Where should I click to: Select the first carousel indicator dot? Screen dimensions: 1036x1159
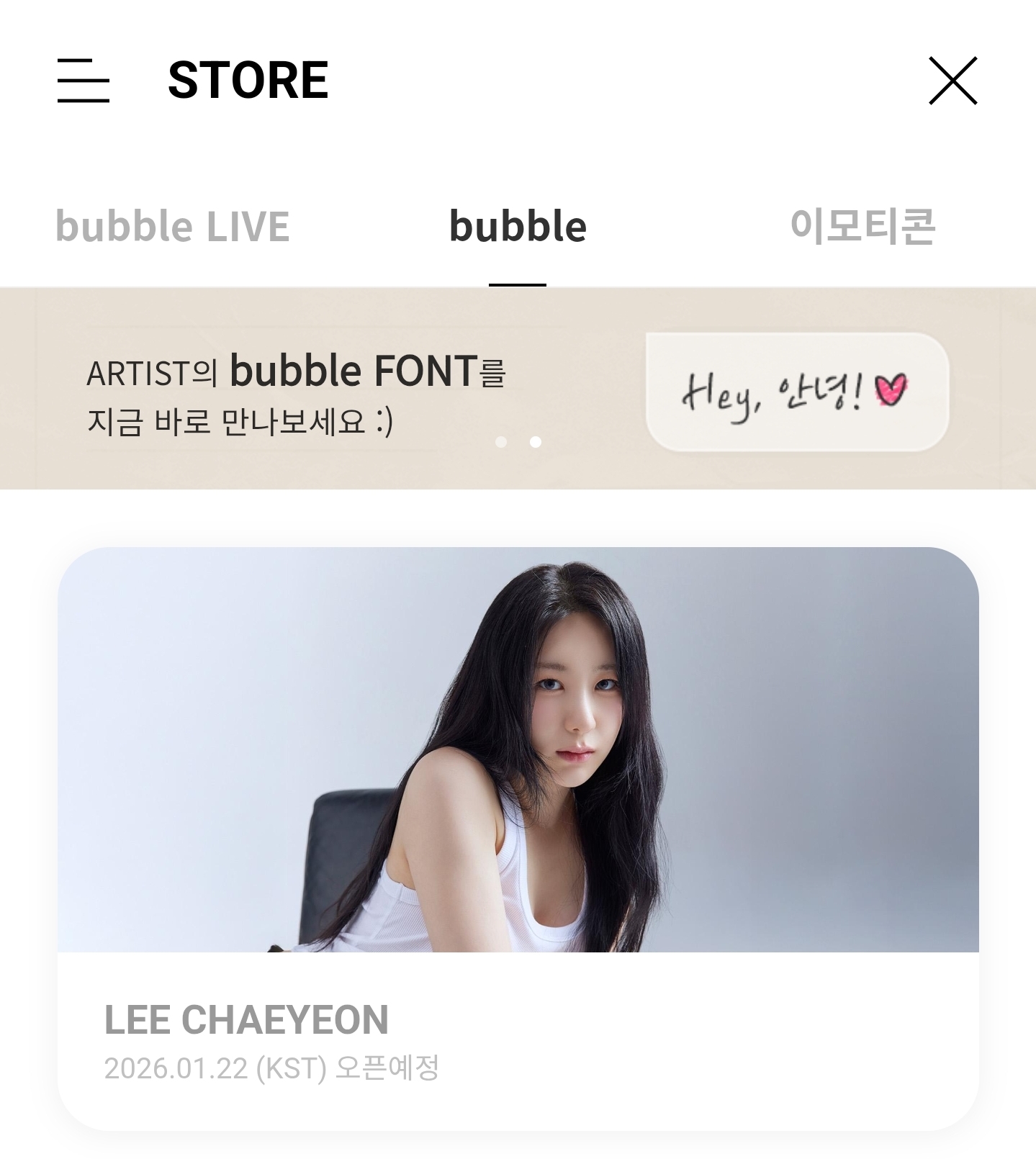pos(500,441)
